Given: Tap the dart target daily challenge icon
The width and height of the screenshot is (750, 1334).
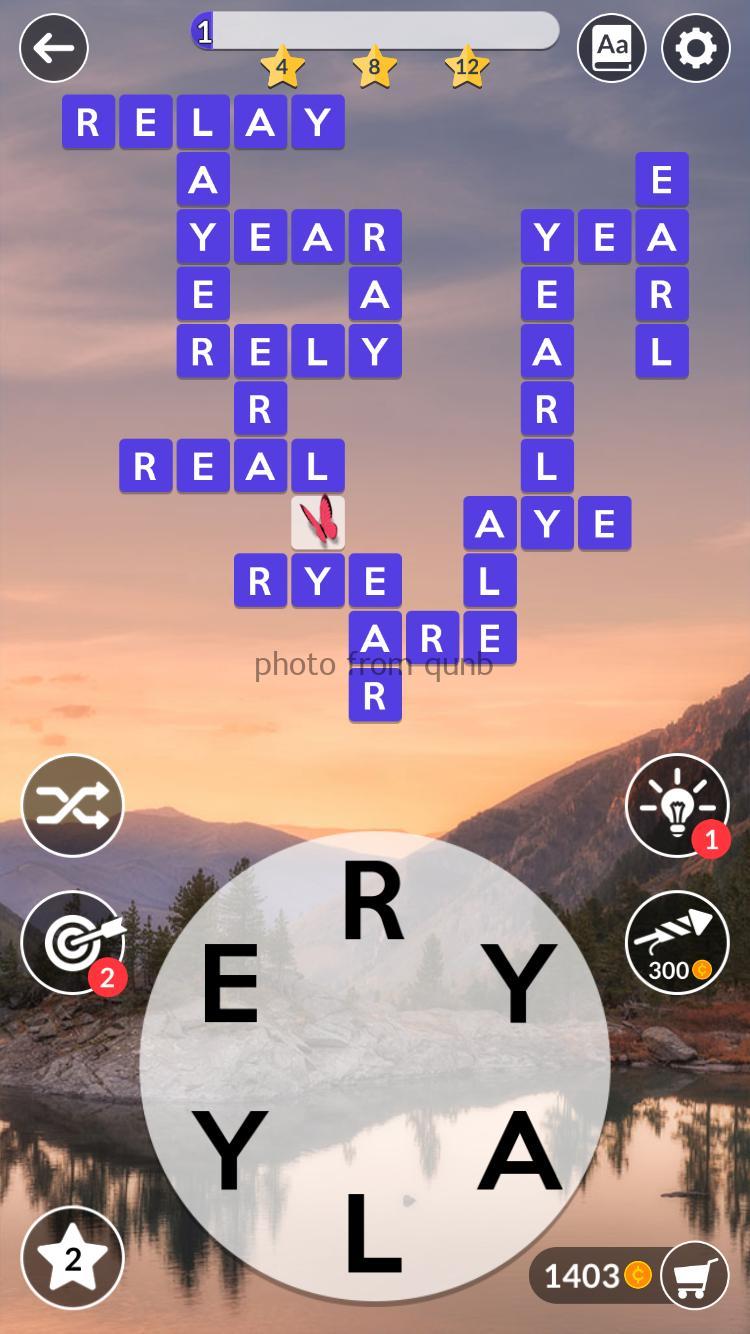Looking at the screenshot, I should 71,943.
